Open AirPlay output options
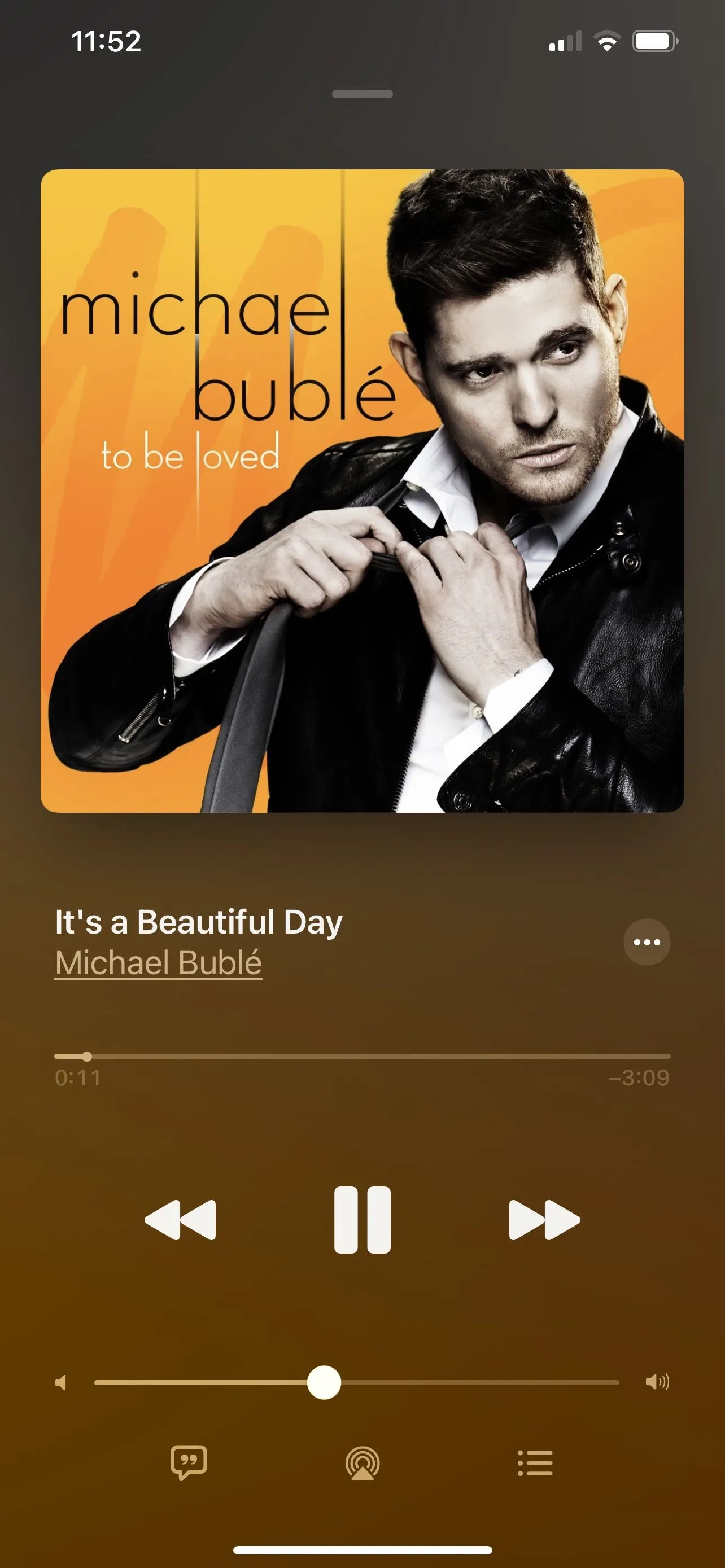This screenshot has height=1568, width=725. 362,1462
